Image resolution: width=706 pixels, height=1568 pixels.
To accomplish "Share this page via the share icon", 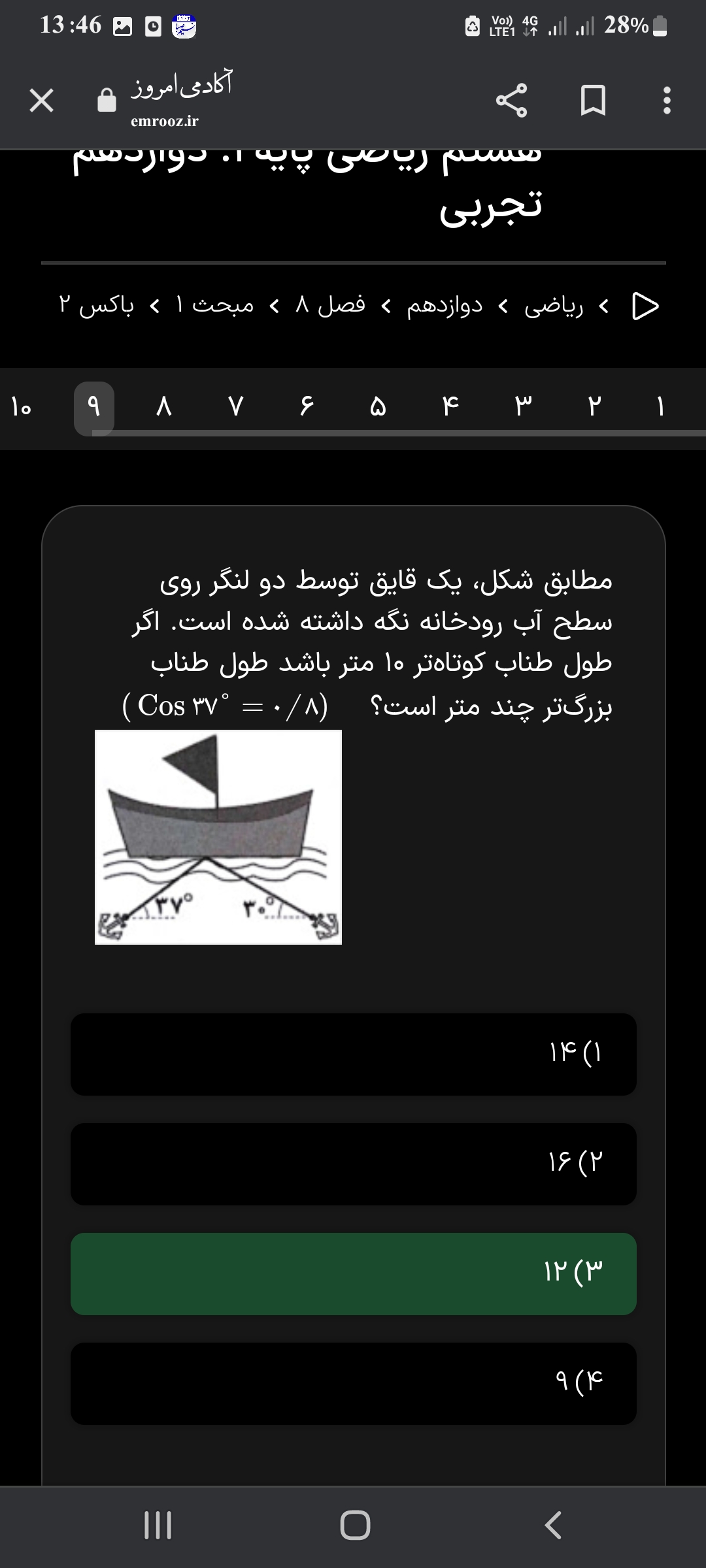I will [x=511, y=101].
